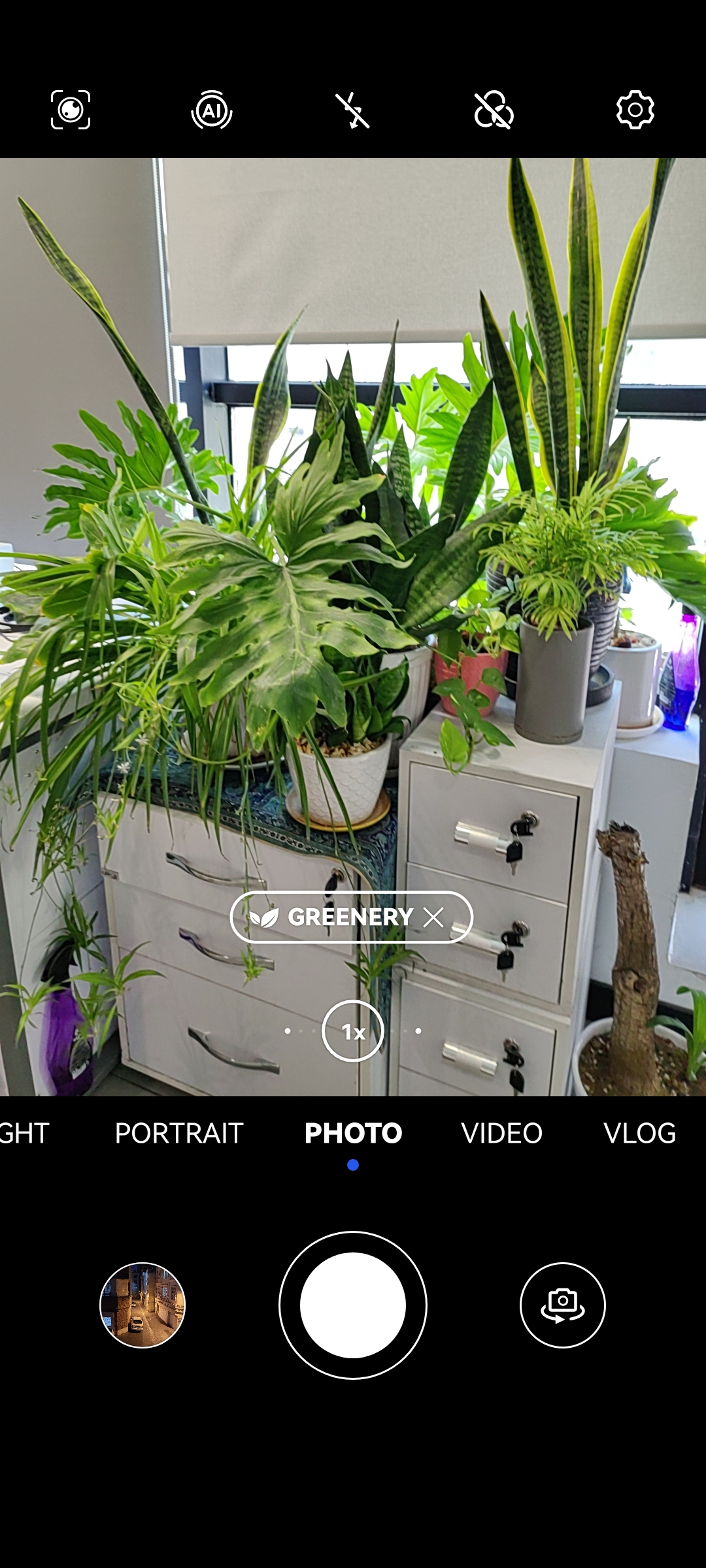Change the flash setting
This screenshot has width=706, height=1568.
(353, 110)
